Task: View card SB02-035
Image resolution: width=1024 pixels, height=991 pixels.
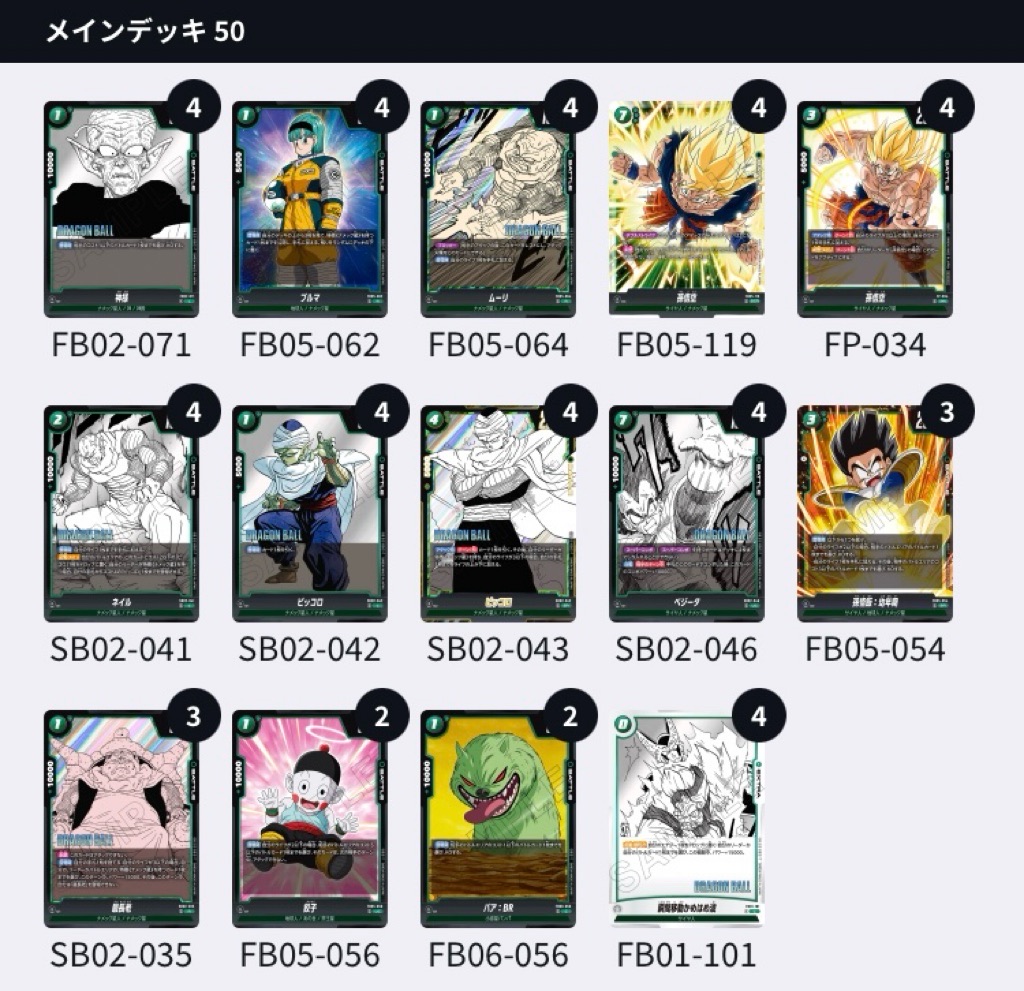Action: pos(121,818)
